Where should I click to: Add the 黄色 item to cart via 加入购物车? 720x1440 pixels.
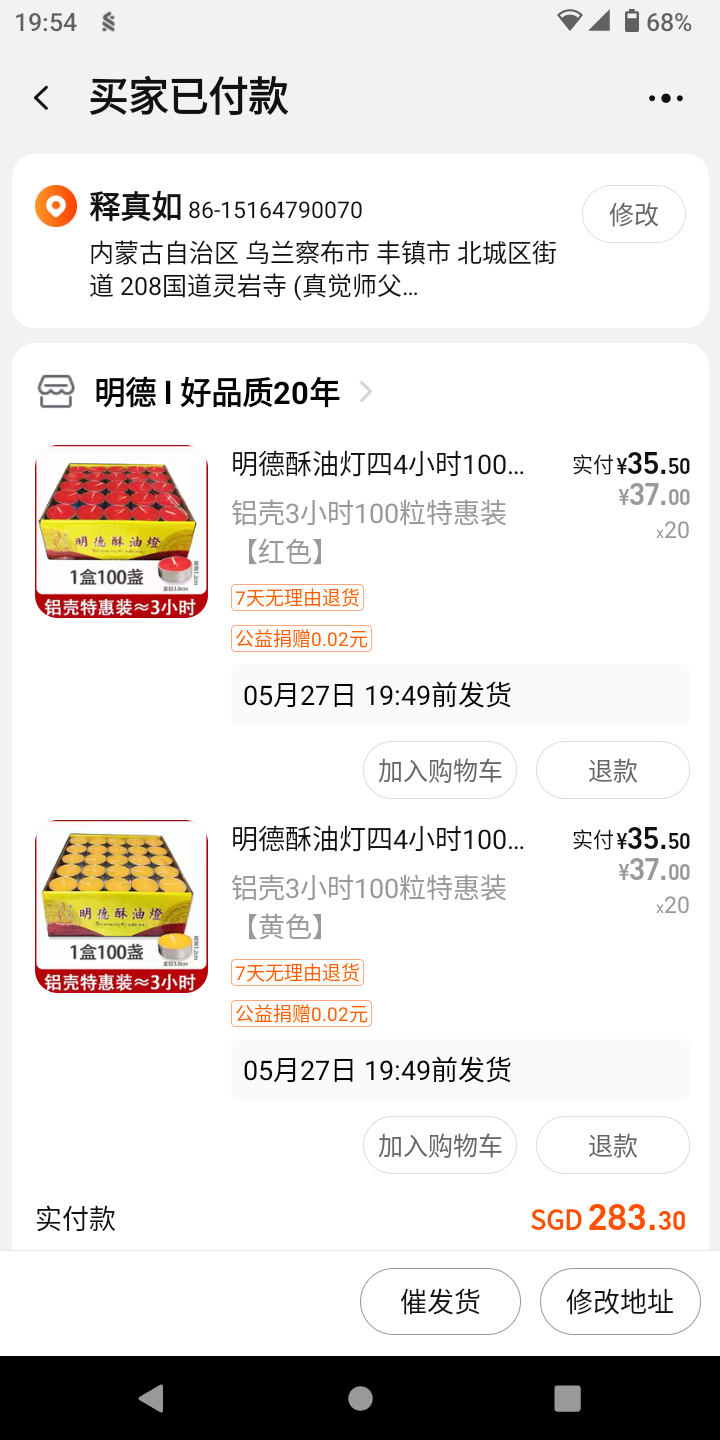click(440, 1145)
